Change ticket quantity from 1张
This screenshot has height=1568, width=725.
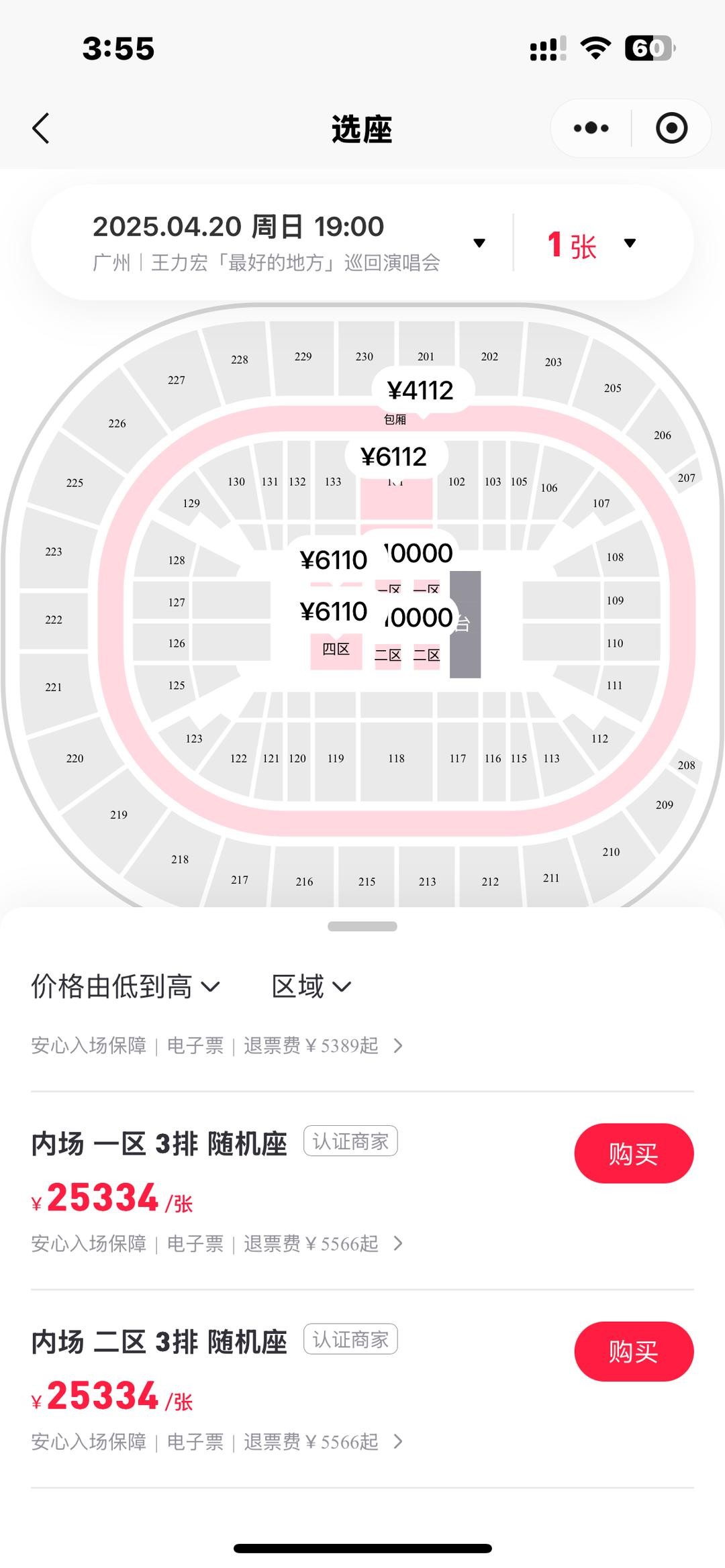click(x=591, y=244)
